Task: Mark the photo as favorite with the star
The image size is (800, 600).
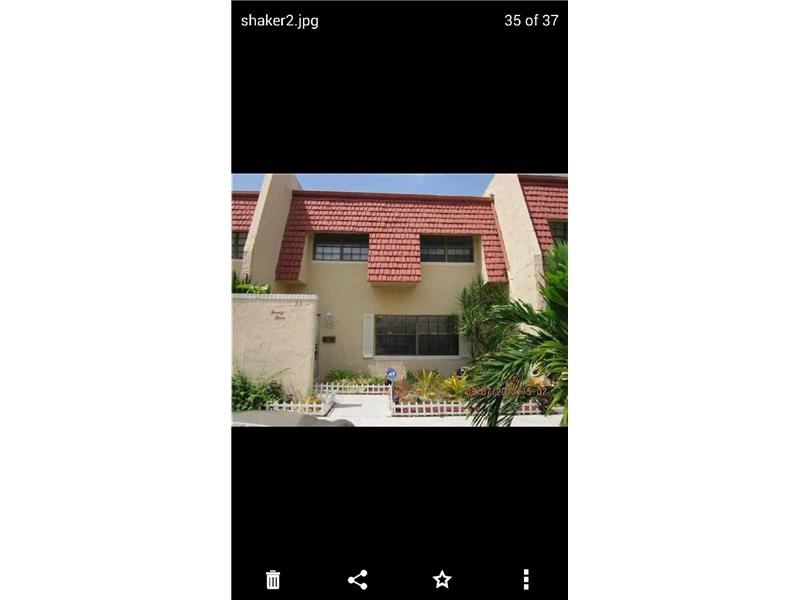Action: (x=442, y=579)
